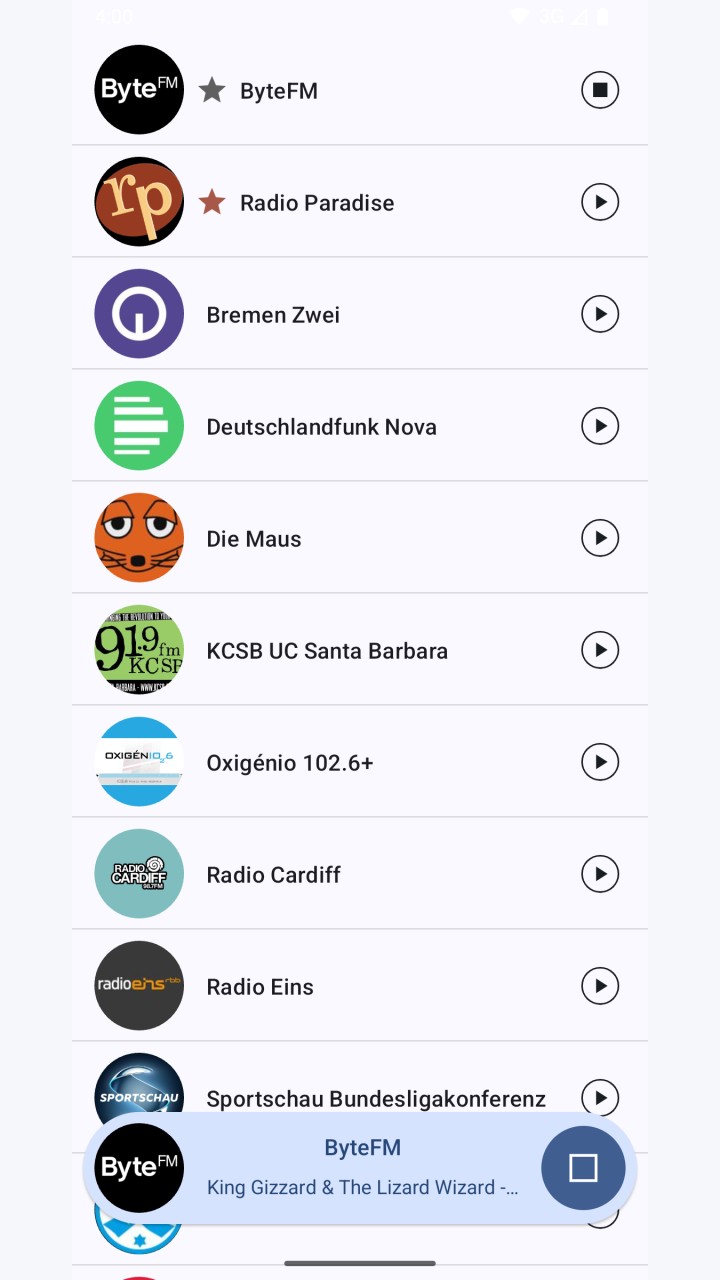Select the Die Maus station entry
Screen dimensions: 720x1280
(x=360, y=538)
